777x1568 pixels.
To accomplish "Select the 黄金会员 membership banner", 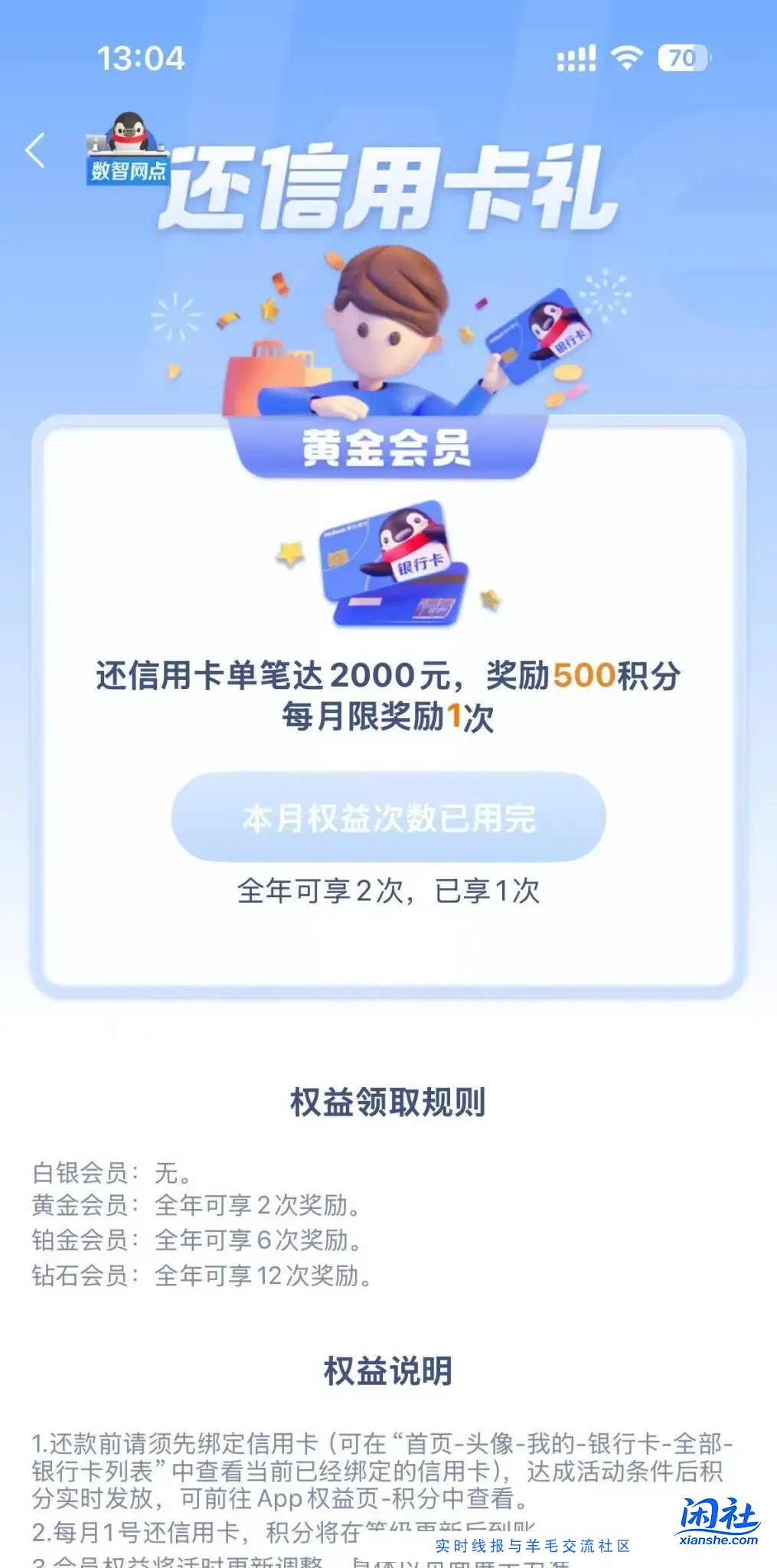I will pyautogui.click(x=389, y=449).
